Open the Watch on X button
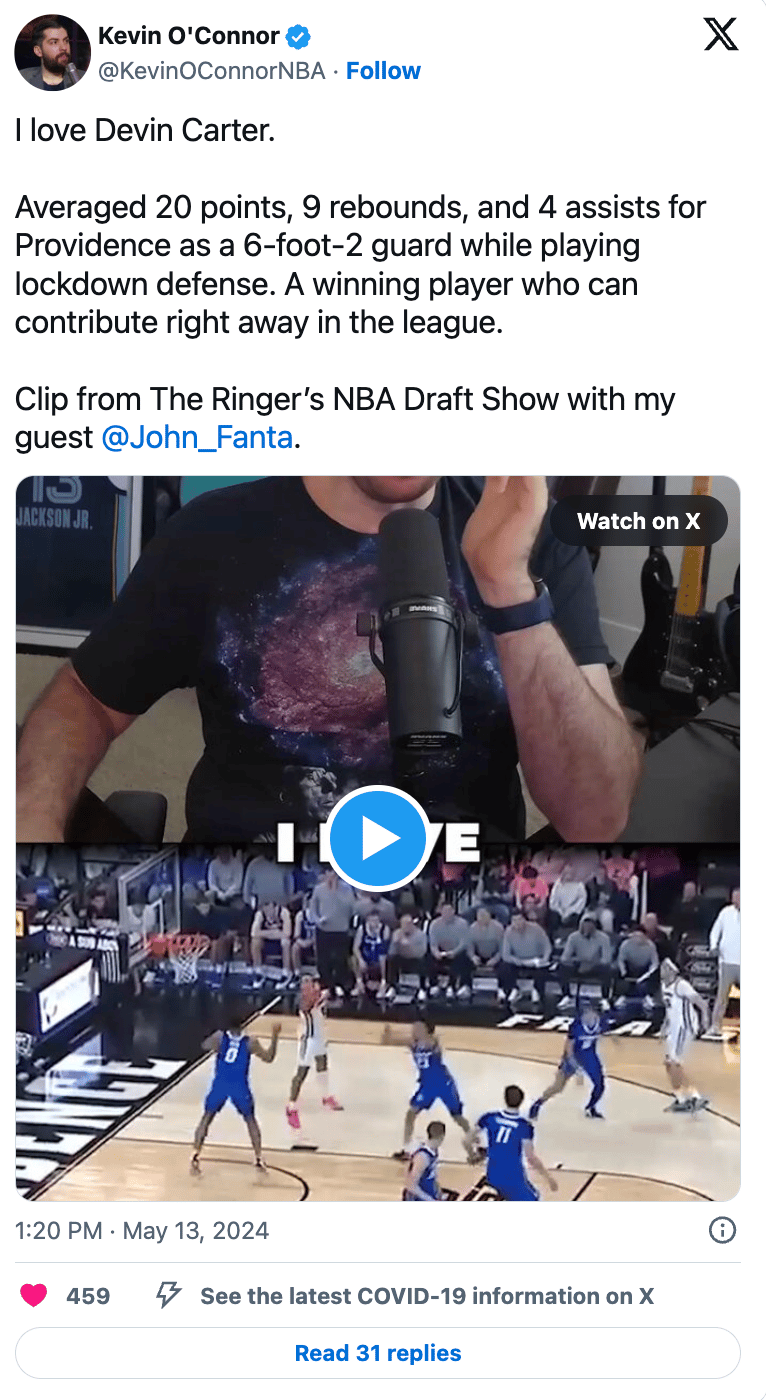This screenshot has height=1400, width=766. pyautogui.click(x=638, y=521)
